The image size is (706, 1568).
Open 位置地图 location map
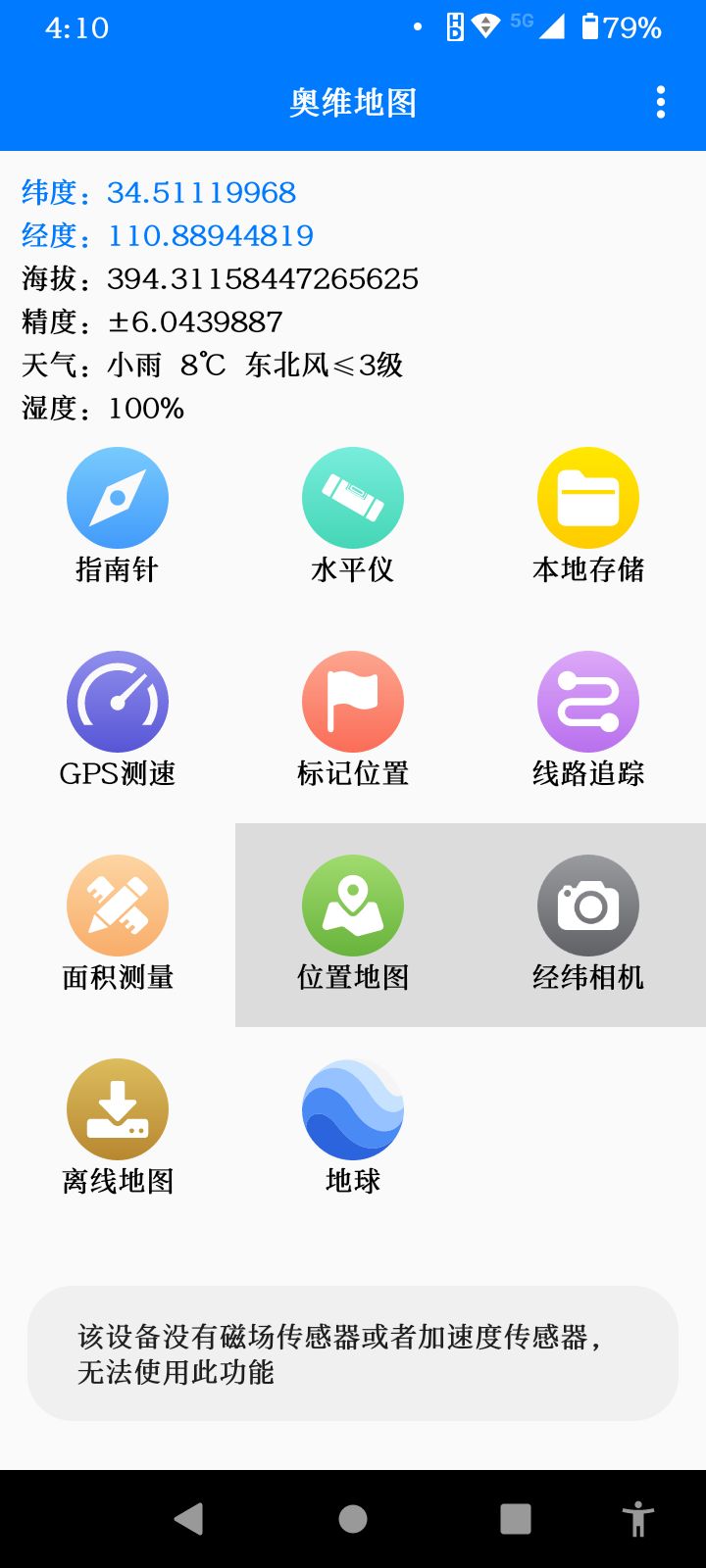(353, 925)
